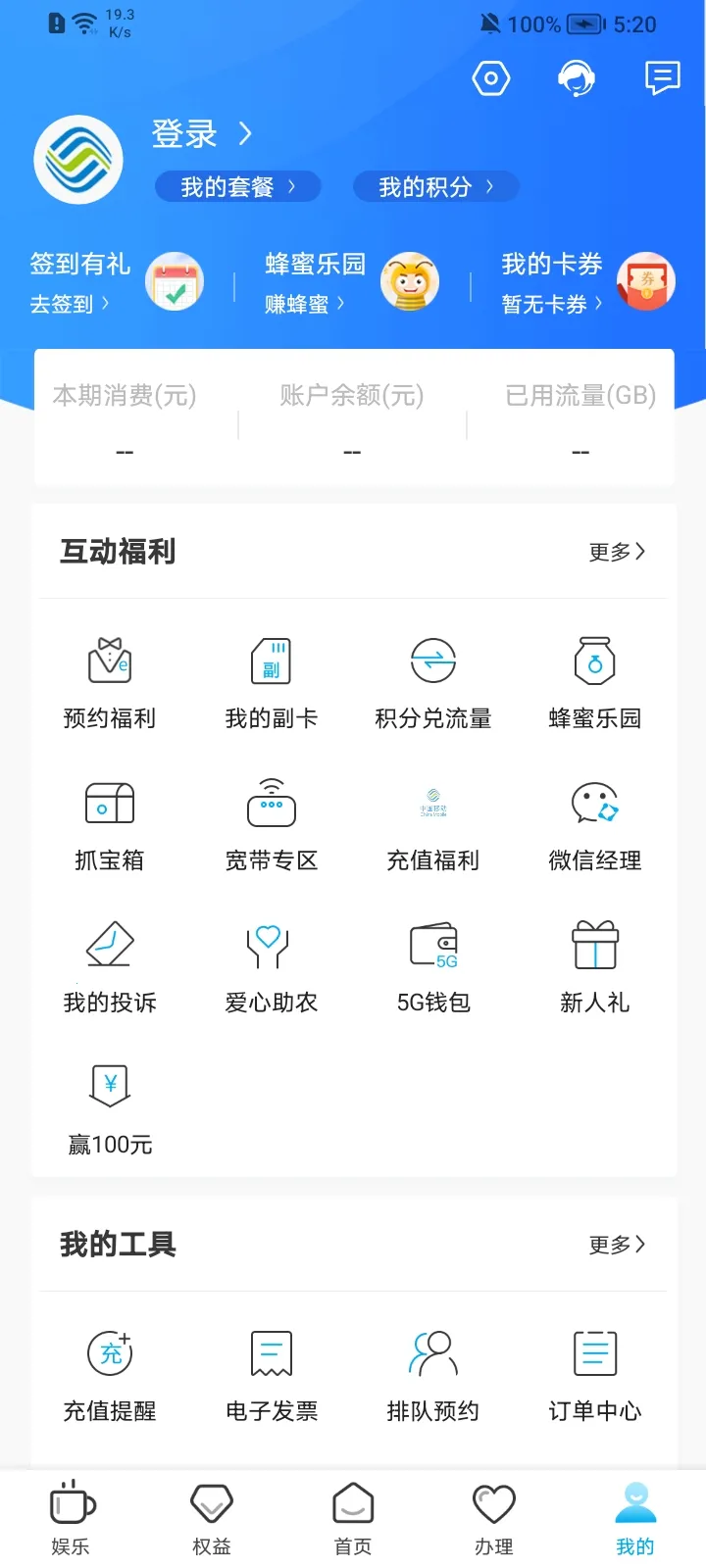Contact customer service via headset icon
Image resolution: width=706 pixels, height=1568 pixels.
pyautogui.click(x=577, y=78)
